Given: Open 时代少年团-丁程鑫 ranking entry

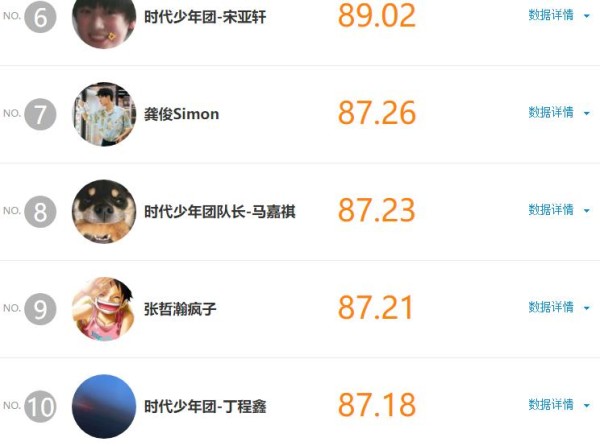Looking at the screenshot, I should point(205,406).
